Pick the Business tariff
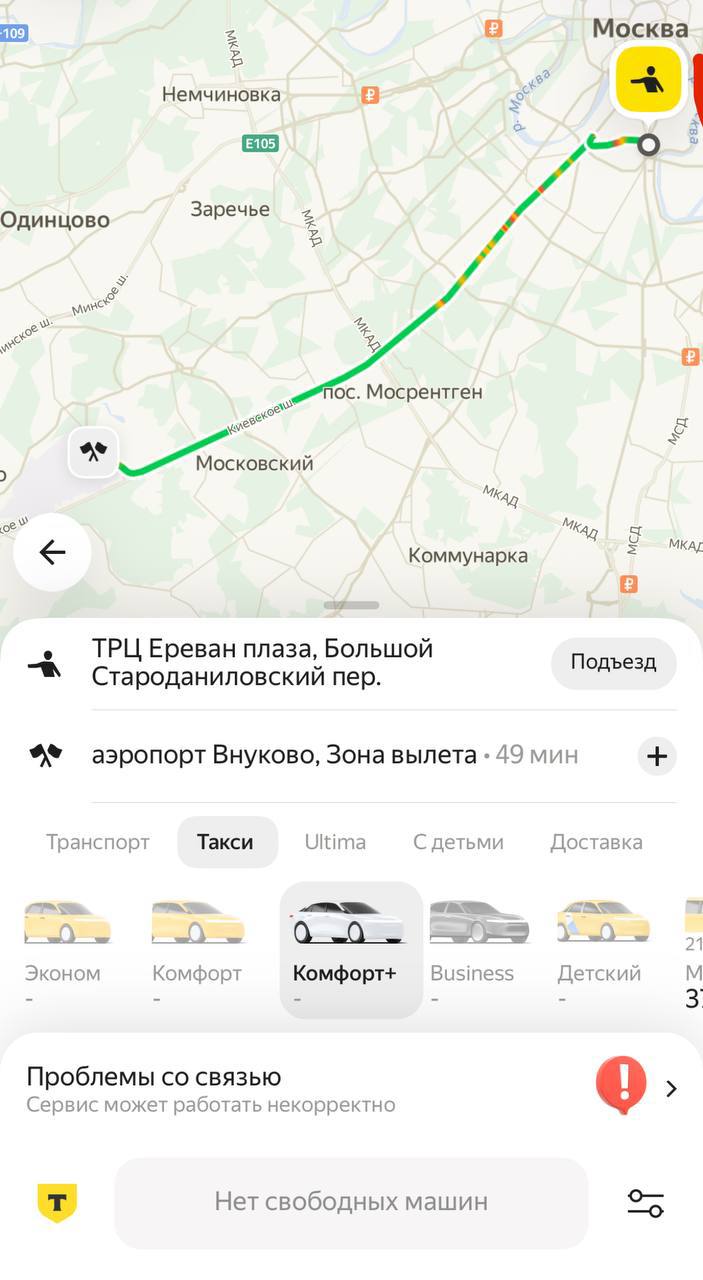The height and width of the screenshot is (1280, 703). pos(478,945)
